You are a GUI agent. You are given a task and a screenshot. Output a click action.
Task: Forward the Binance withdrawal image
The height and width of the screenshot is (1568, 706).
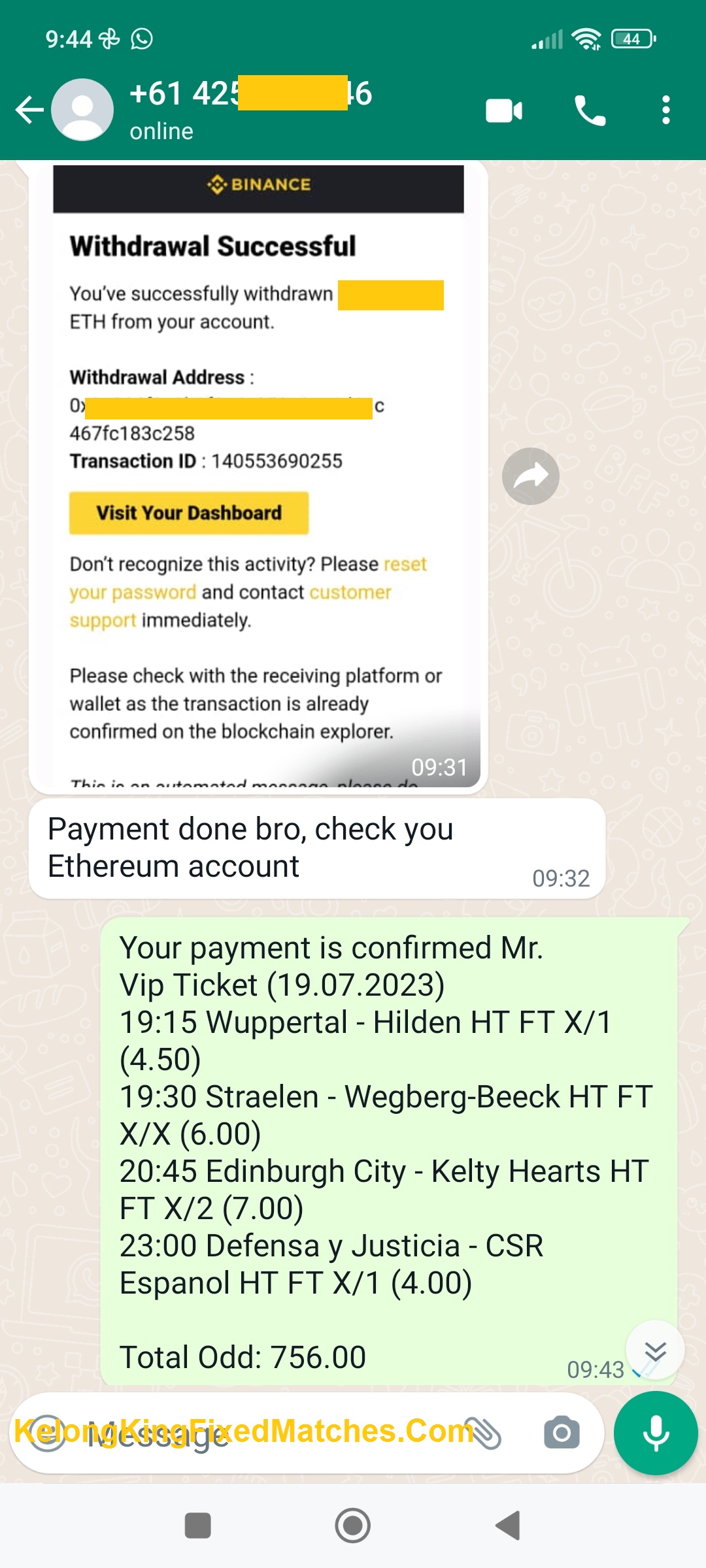click(530, 476)
